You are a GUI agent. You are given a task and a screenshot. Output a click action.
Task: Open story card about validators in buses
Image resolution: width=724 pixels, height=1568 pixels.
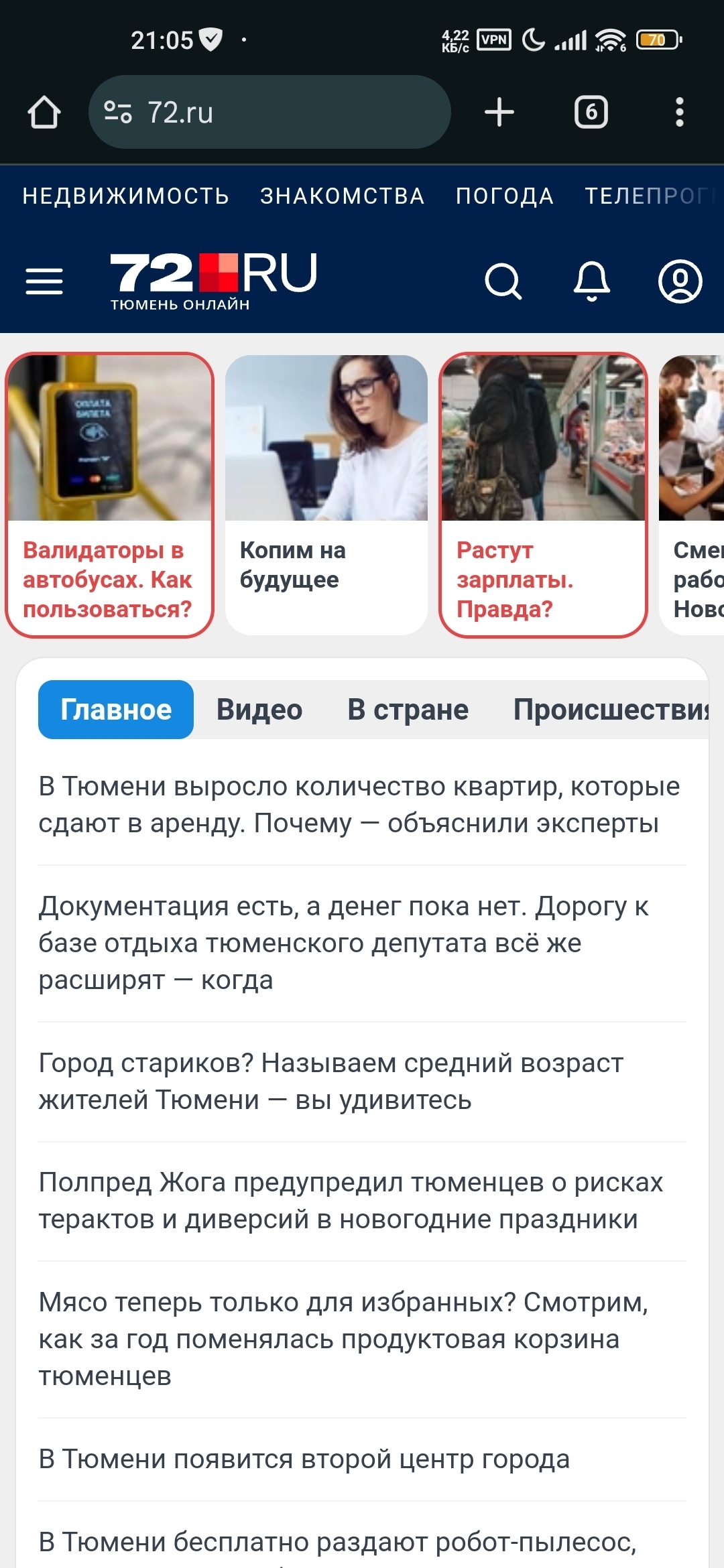pos(109,495)
